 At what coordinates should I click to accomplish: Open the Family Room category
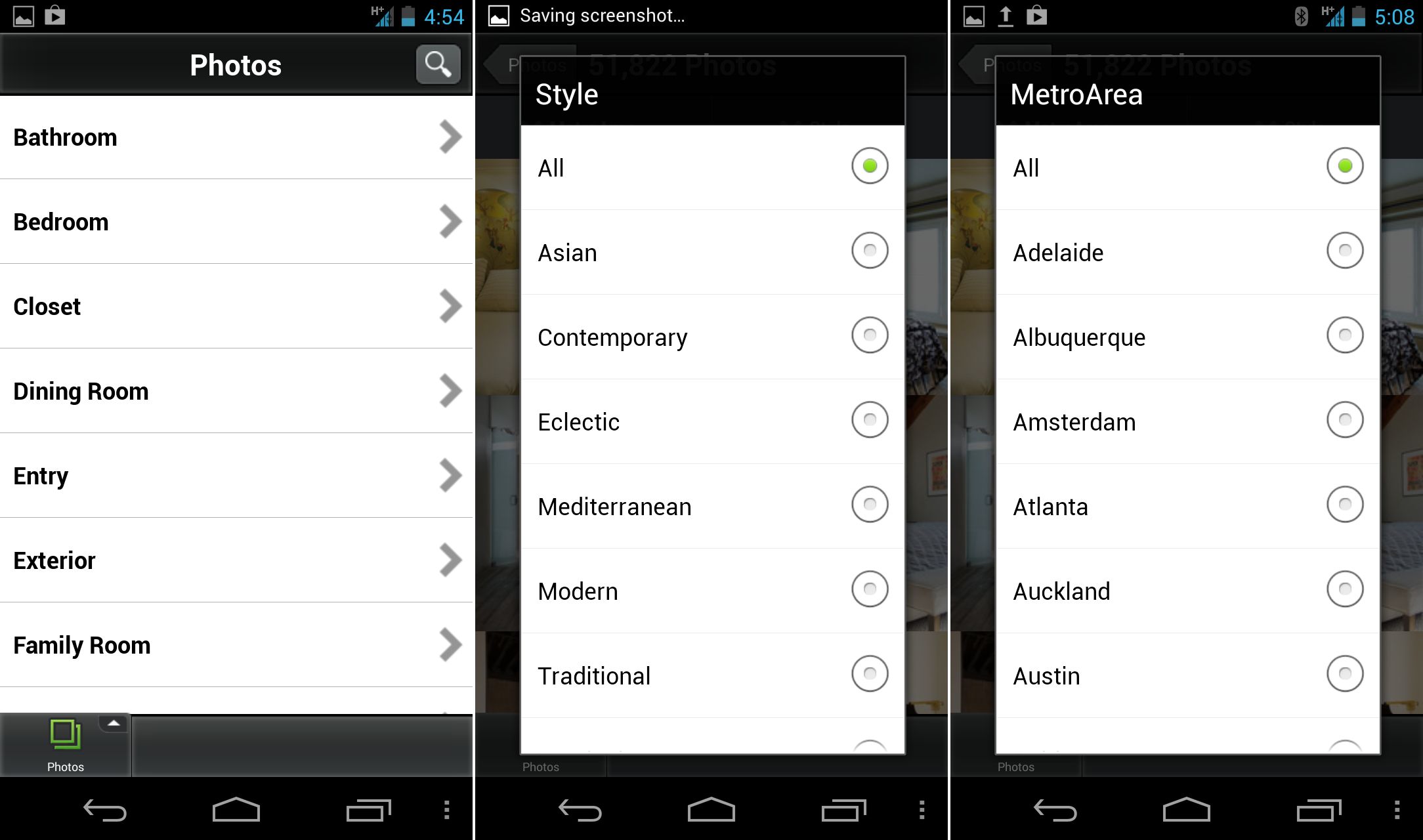(x=236, y=646)
